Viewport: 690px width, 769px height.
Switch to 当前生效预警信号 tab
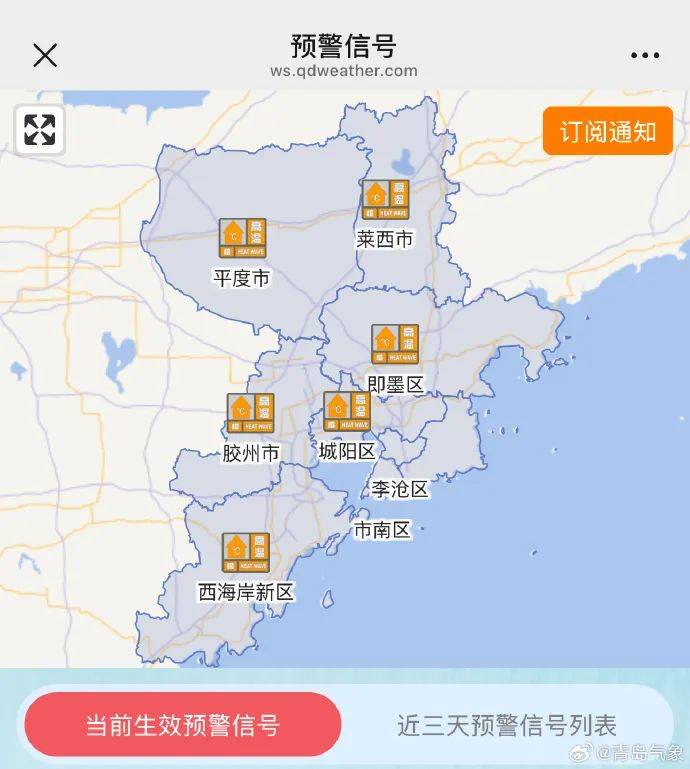click(183, 724)
